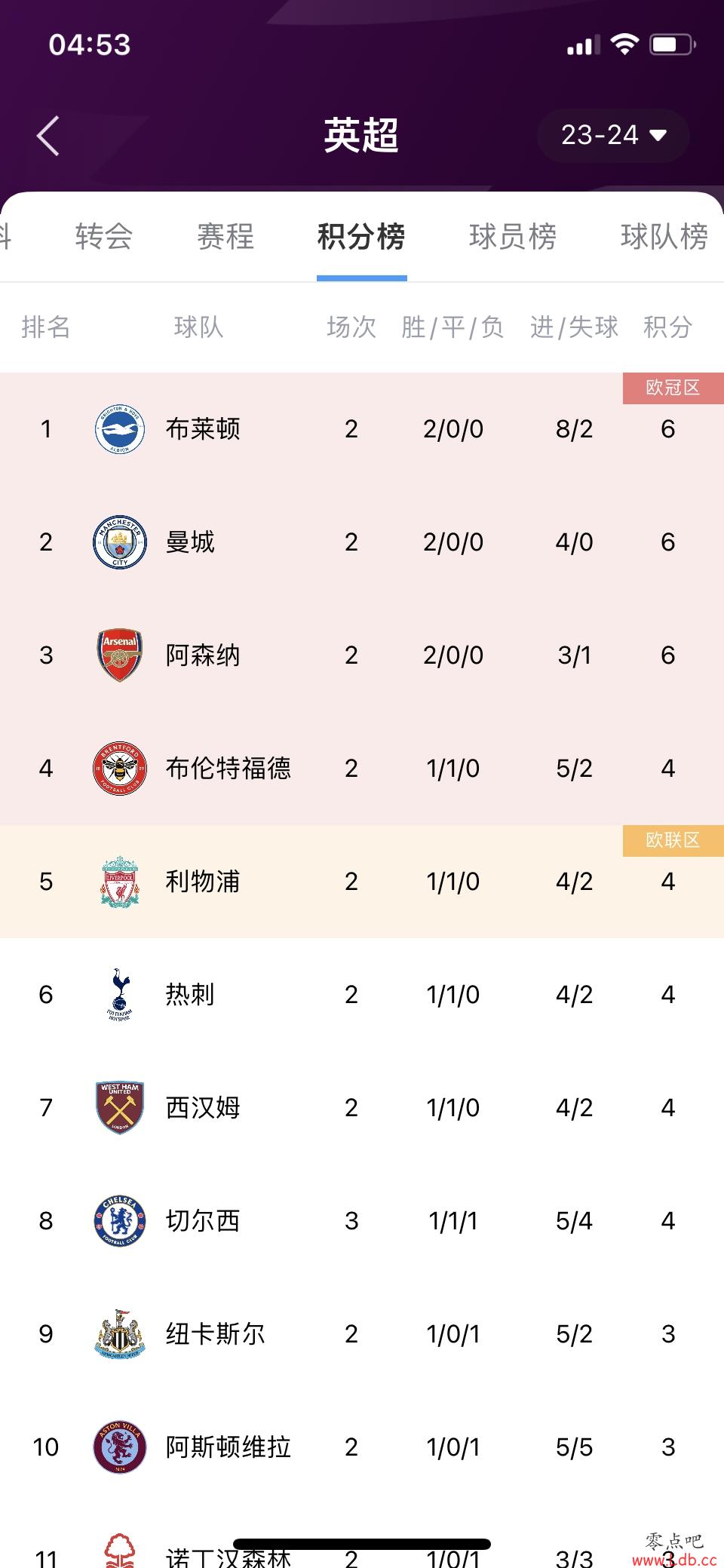Open the 布莱顿 team row

point(362,429)
